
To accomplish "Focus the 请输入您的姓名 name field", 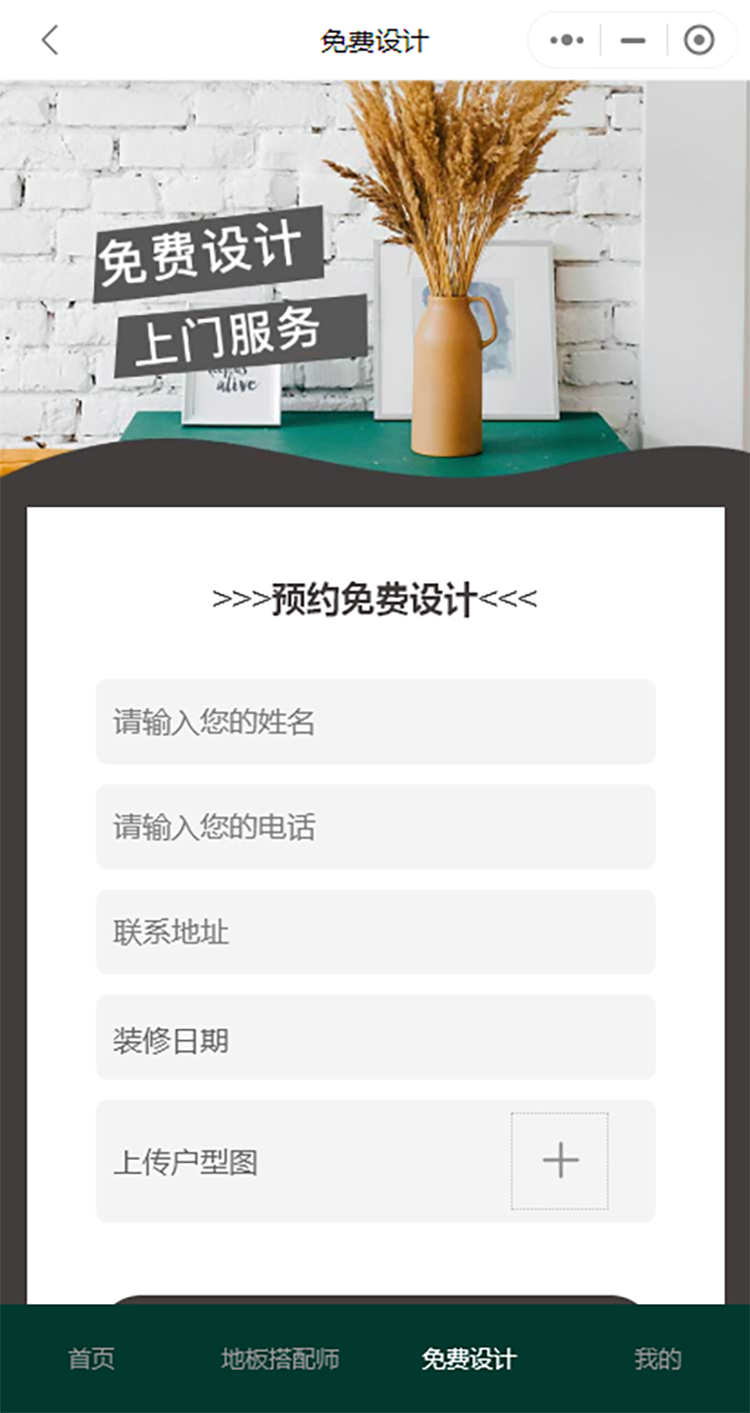I will [x=375, y=722].
